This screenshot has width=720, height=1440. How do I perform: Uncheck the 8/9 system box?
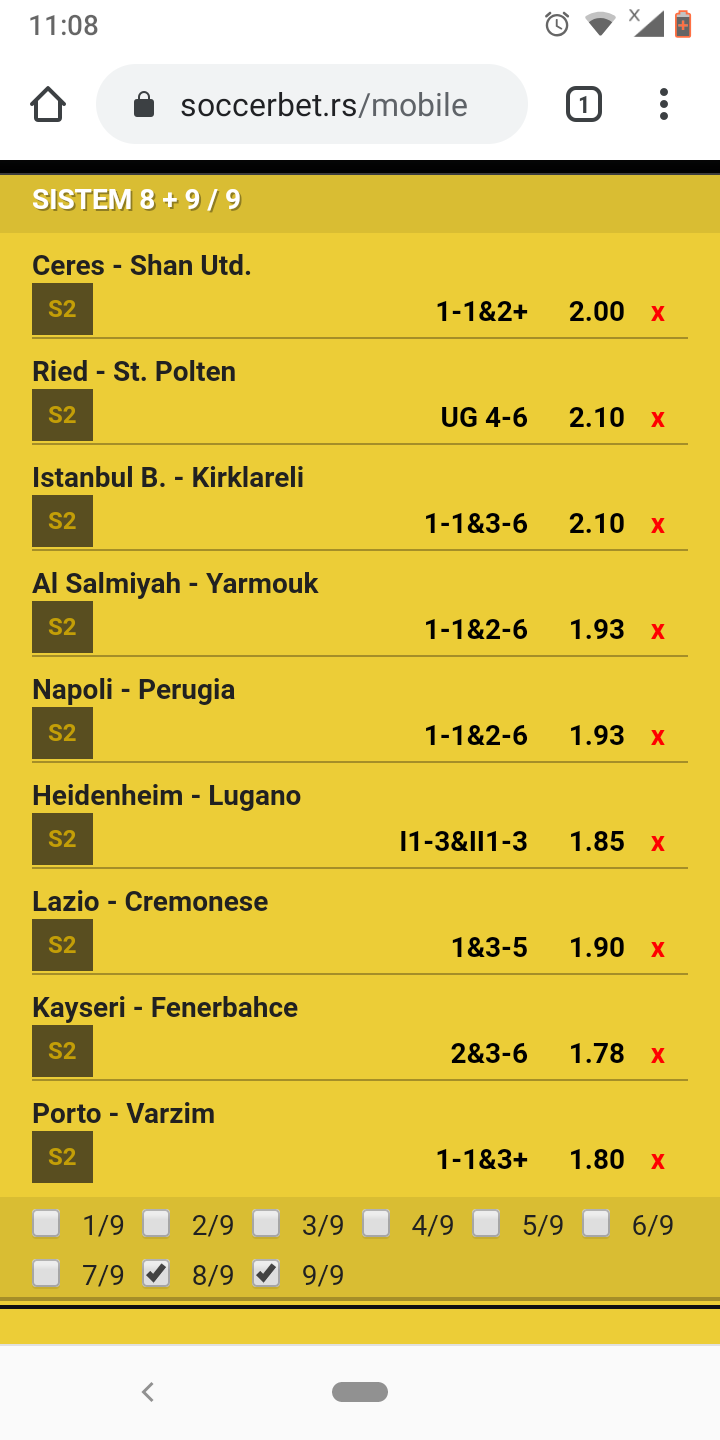coord(156,1273)
